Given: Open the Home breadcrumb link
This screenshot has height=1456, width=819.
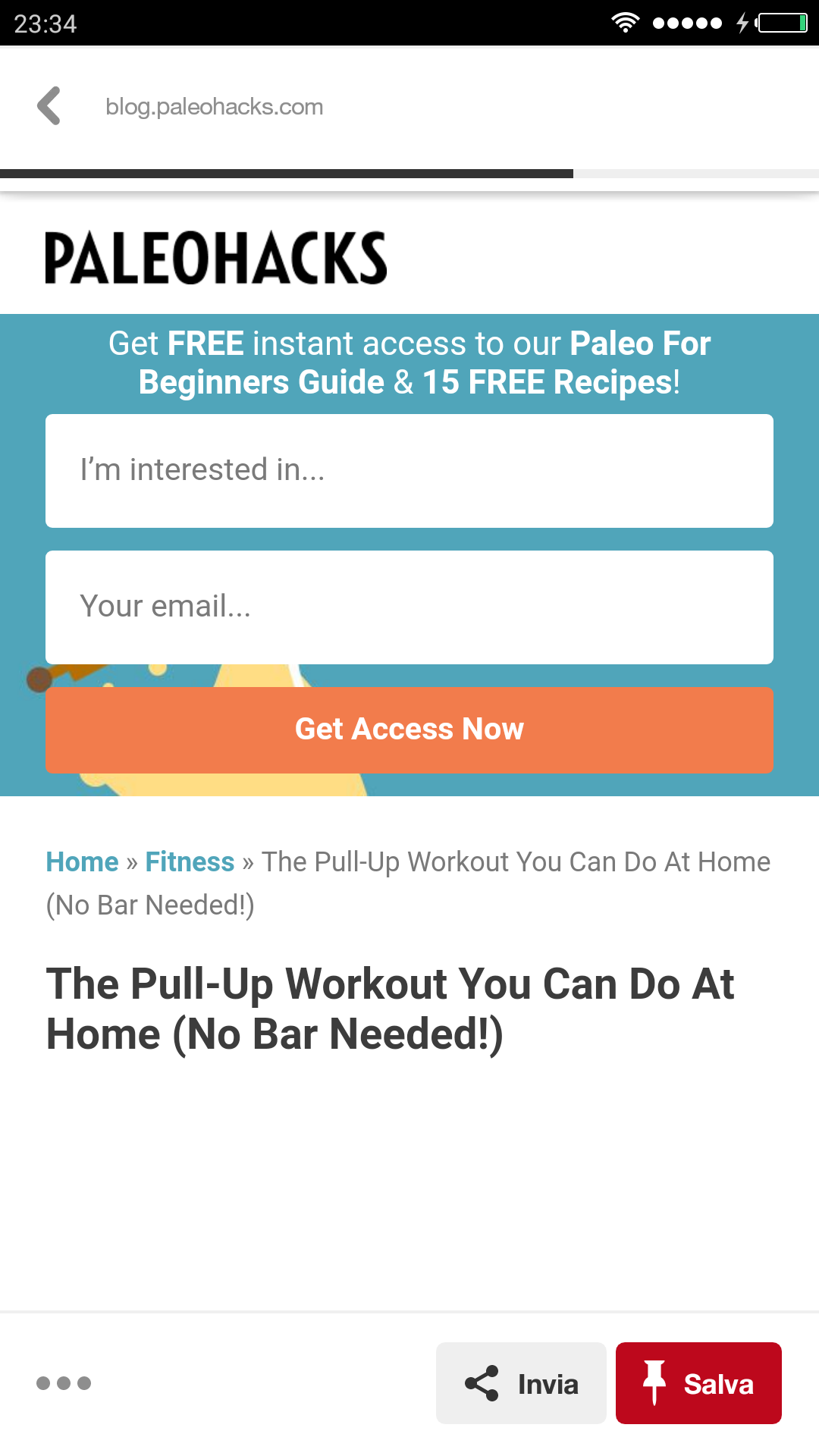Looking at the screenshot, I should [x=82, y=862].
